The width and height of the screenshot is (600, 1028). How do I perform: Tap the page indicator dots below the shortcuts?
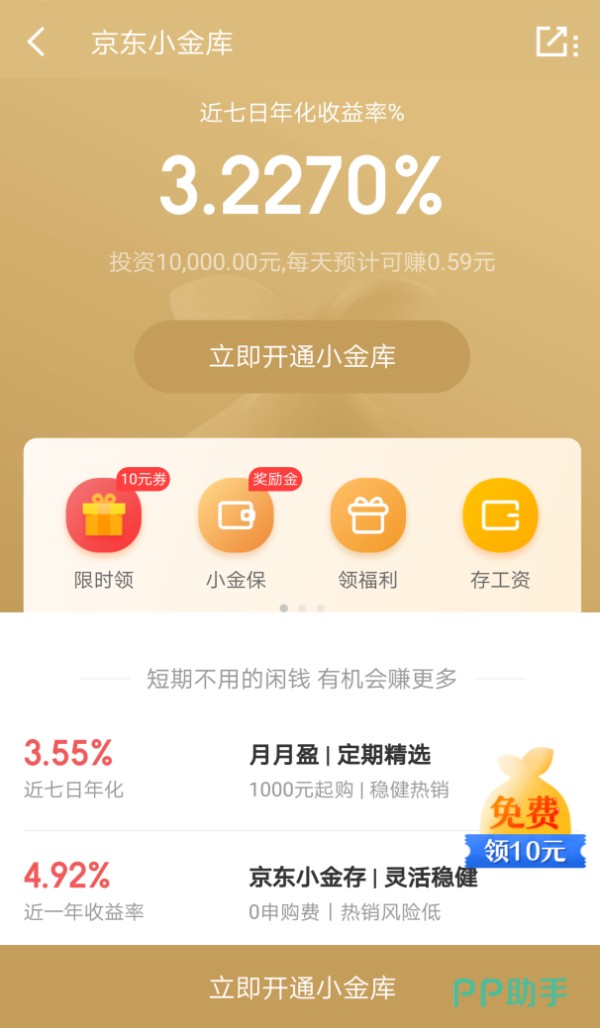(x=302, y=607)
